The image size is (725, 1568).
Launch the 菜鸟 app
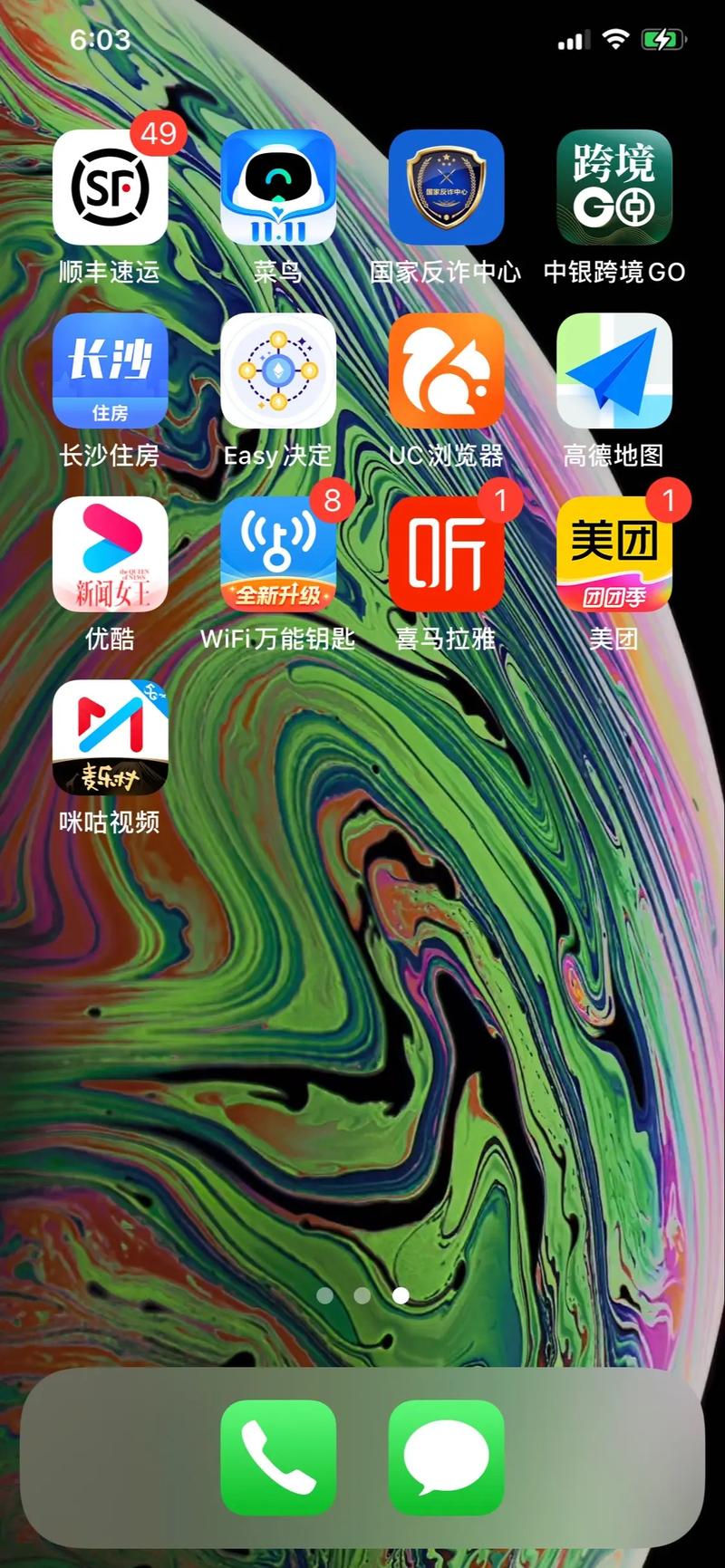pos(278,188)
